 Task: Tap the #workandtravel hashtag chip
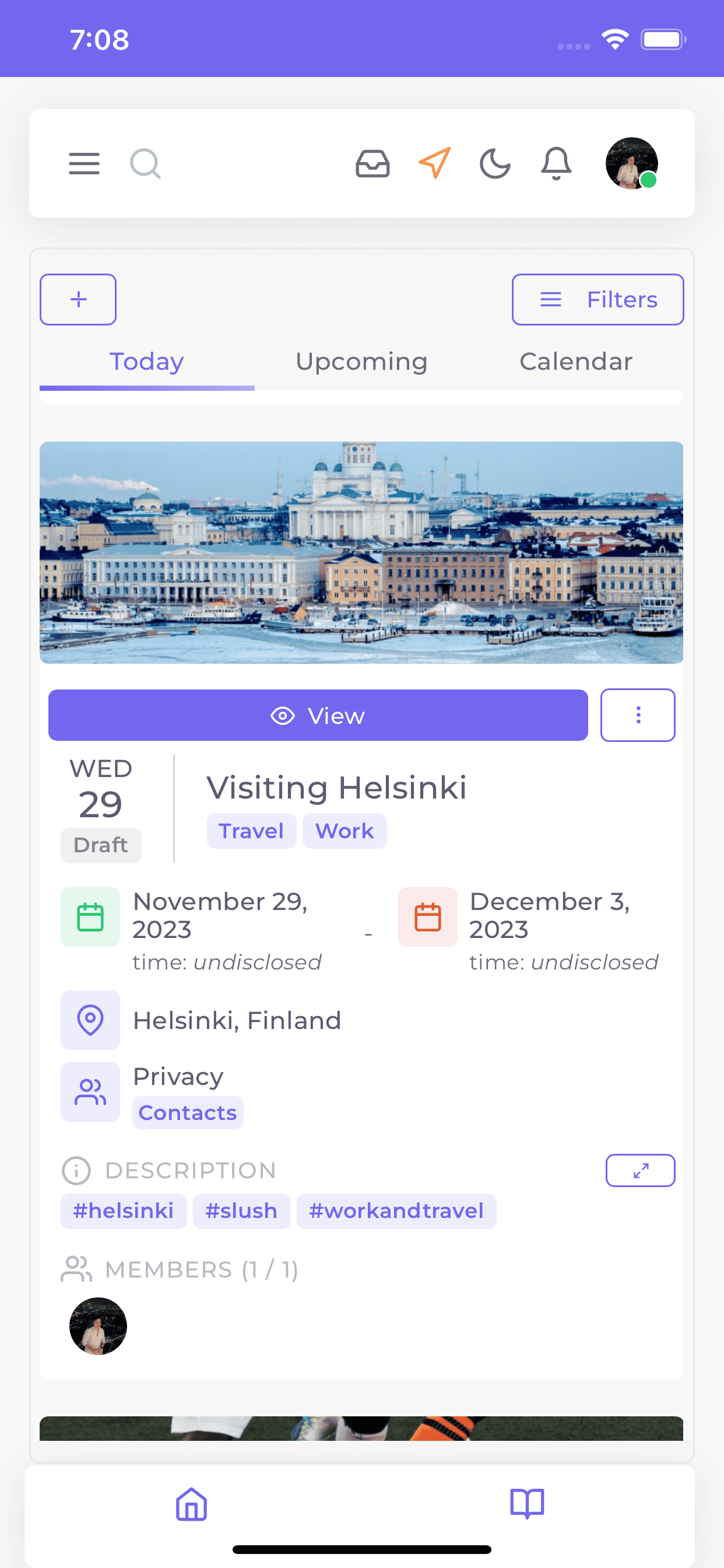click(396, 1210)
